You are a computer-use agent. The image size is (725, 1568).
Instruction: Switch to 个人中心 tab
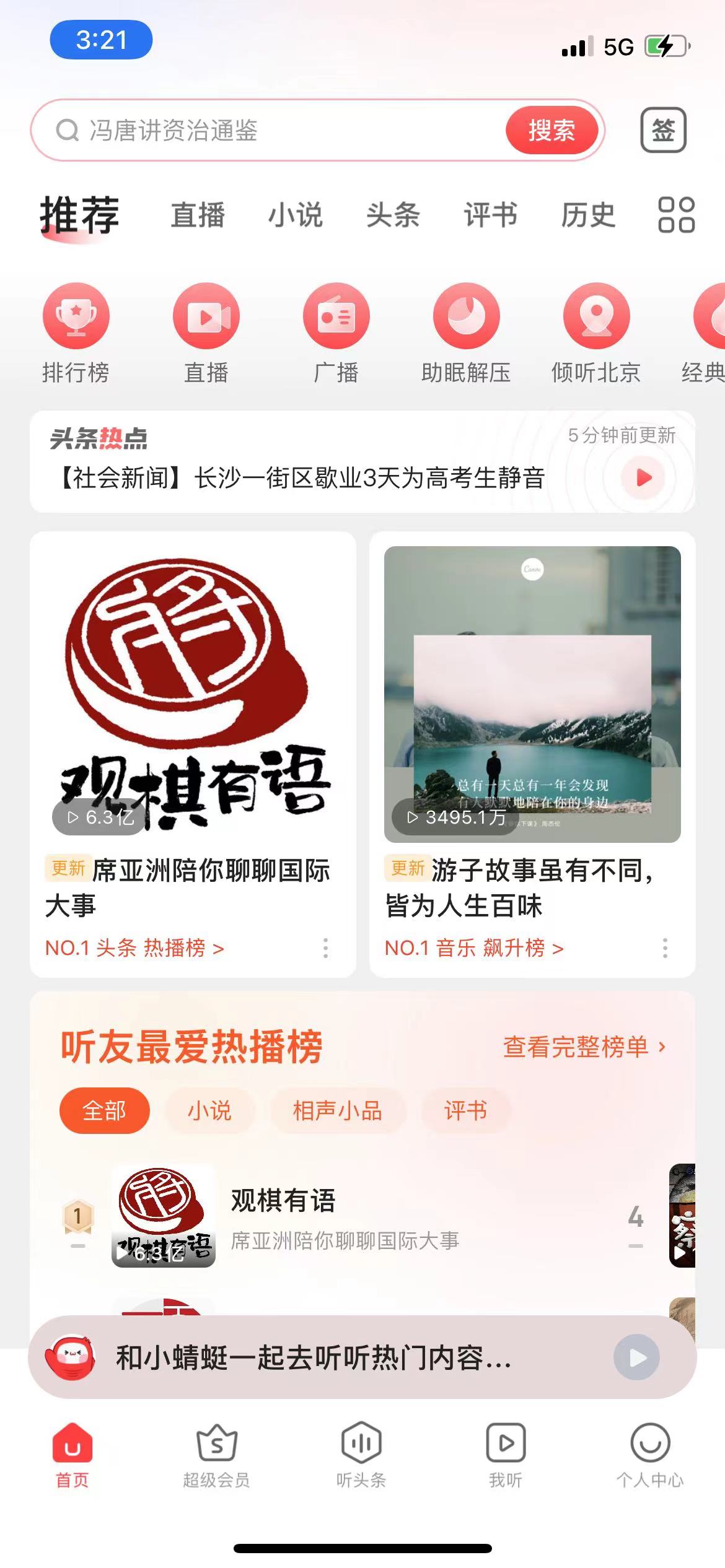(650, 1457)
